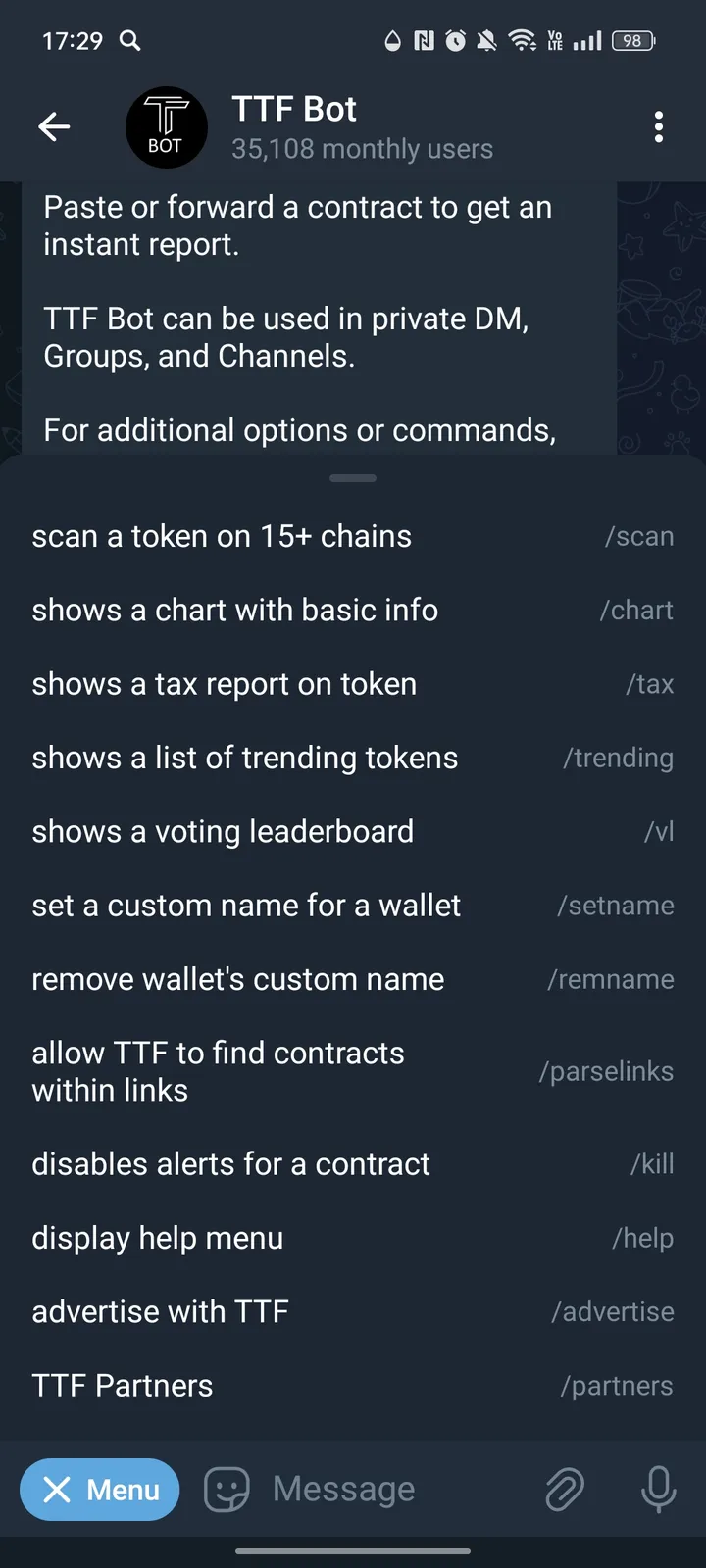Choose the /help command to display help
This screenshot has width=706, height=1568.
point(353,1238)
